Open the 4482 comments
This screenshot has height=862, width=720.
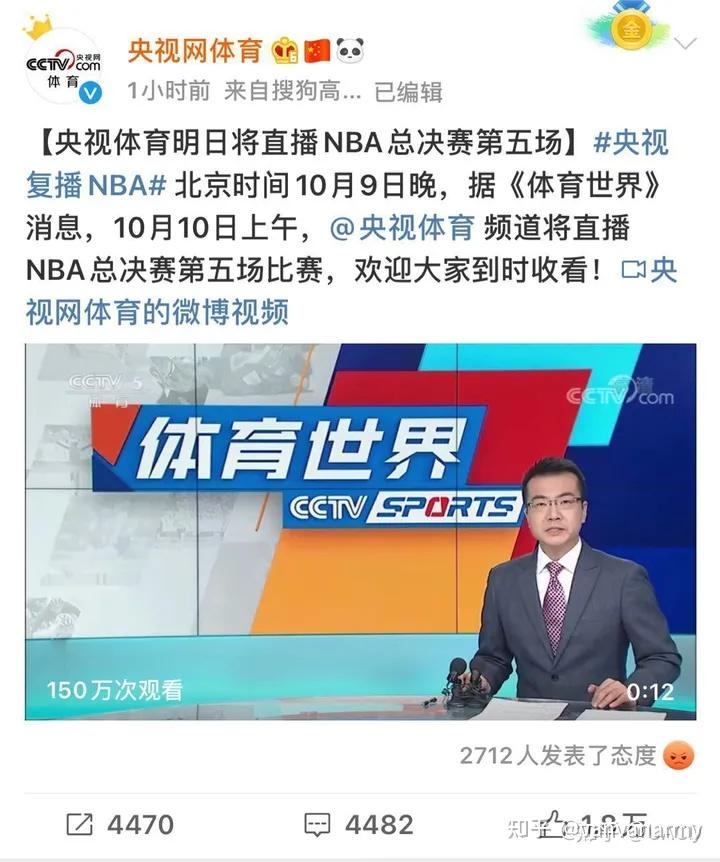pos(358,824)
